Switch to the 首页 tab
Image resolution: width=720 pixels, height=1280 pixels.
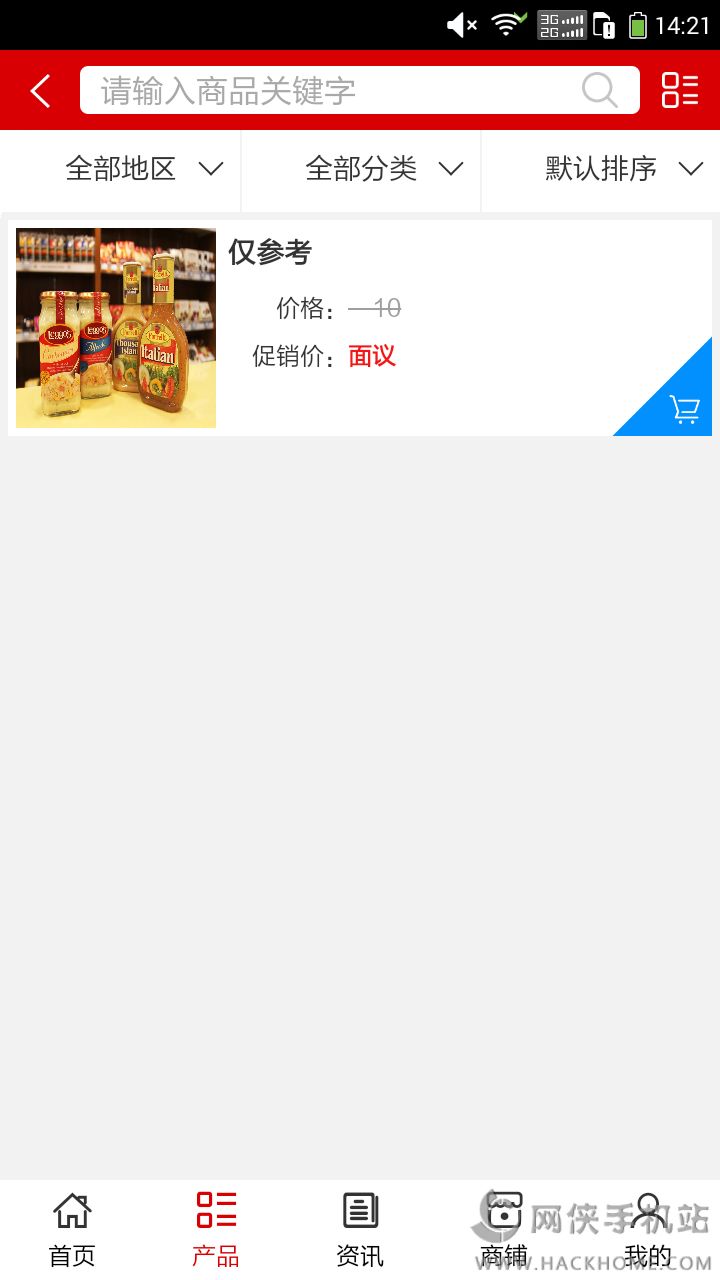coord(72,1229)
